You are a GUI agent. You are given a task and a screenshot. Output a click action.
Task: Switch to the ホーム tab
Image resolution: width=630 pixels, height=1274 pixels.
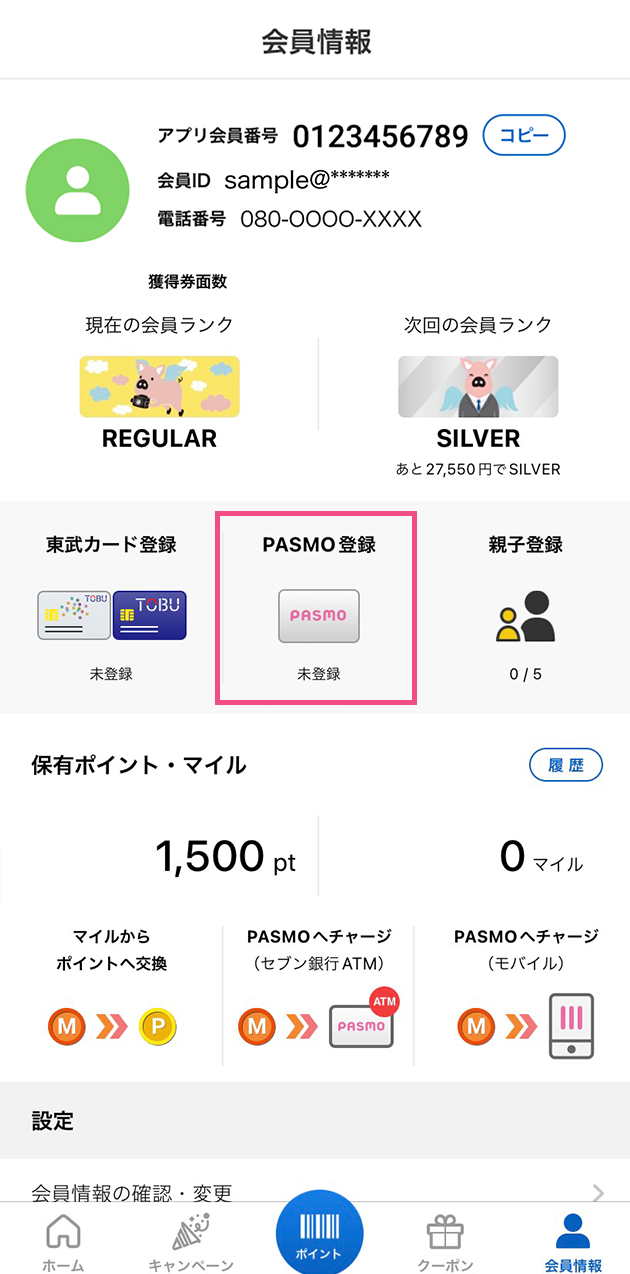(63, 1244)
